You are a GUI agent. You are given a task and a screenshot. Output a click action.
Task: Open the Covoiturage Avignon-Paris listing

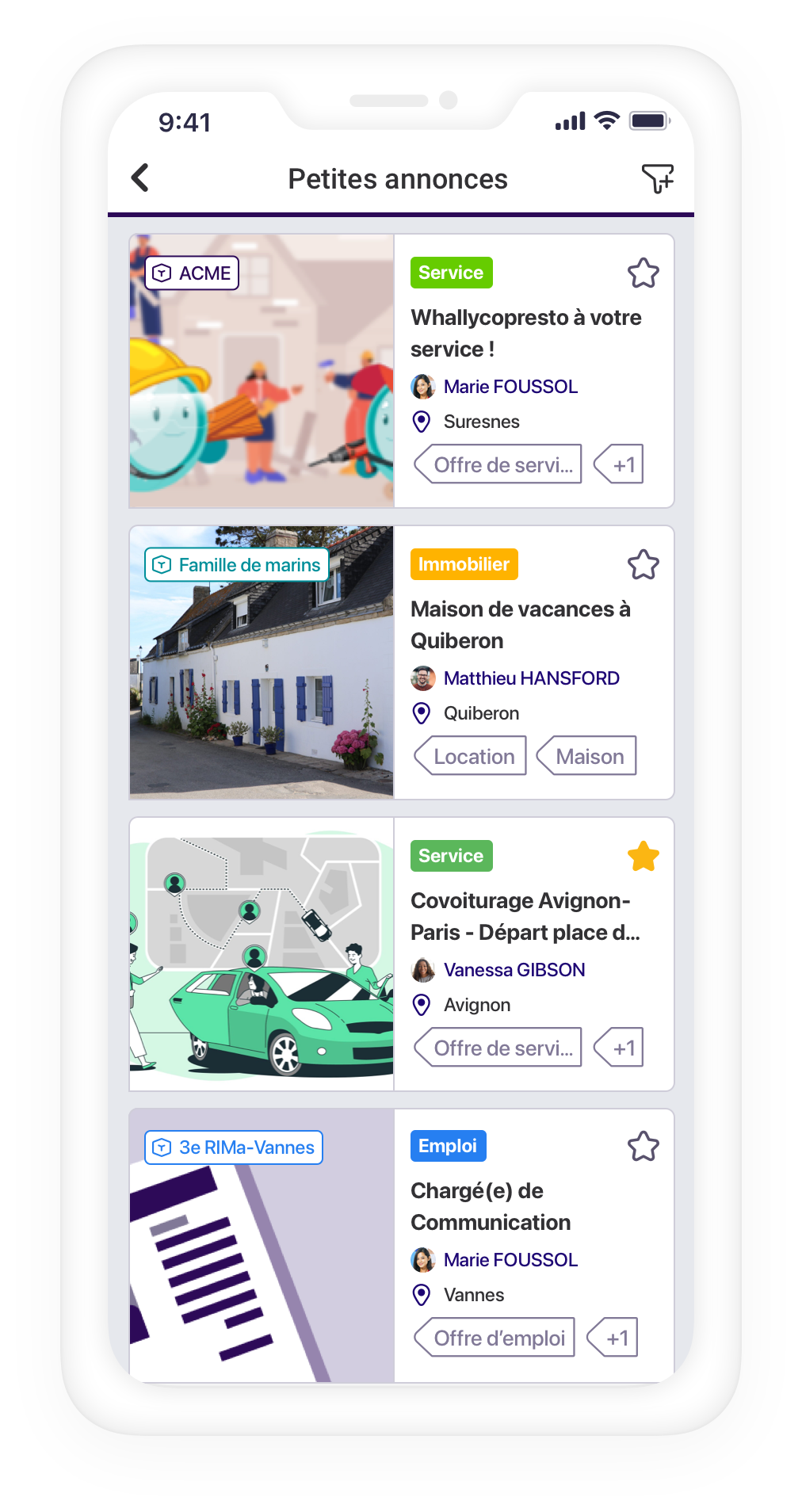click(525, 916)
